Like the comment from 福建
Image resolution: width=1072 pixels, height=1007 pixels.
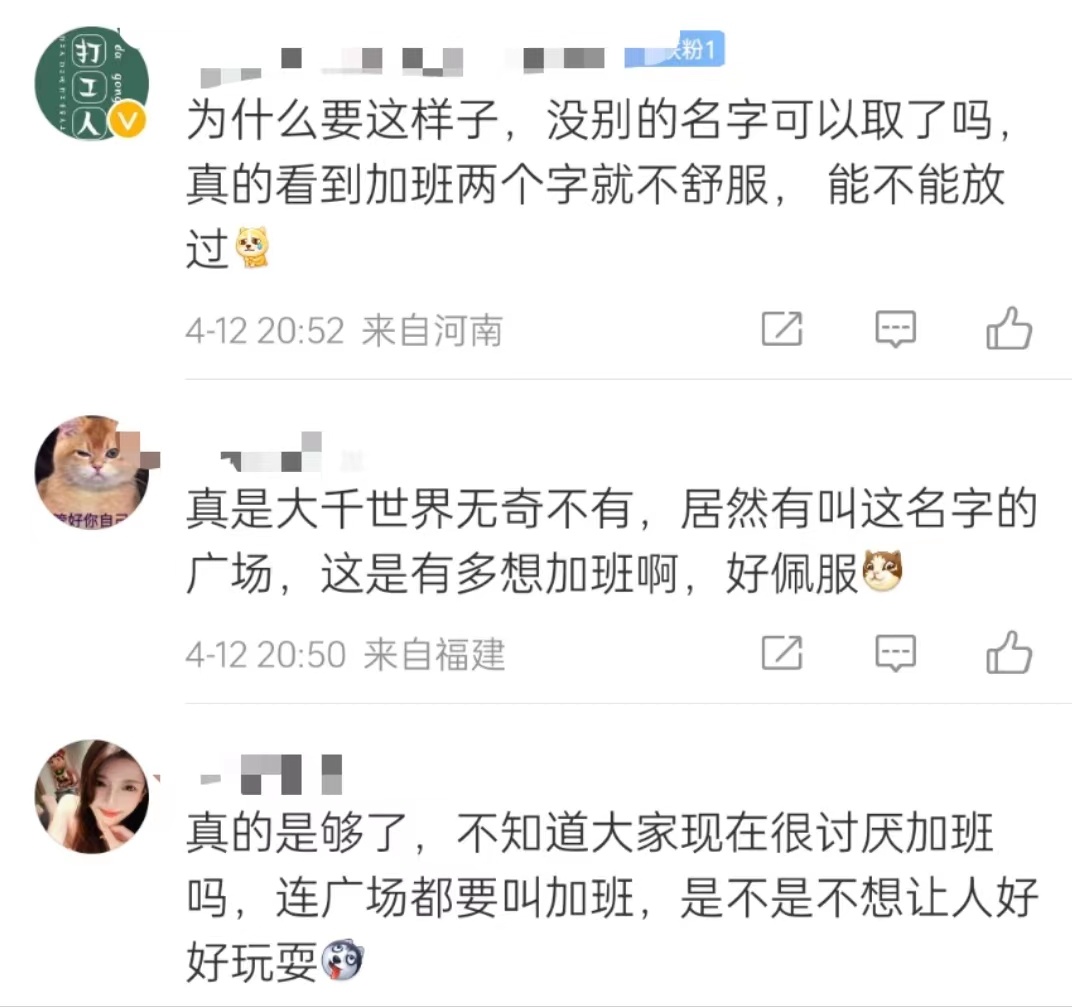click(x=1008, y=653)
